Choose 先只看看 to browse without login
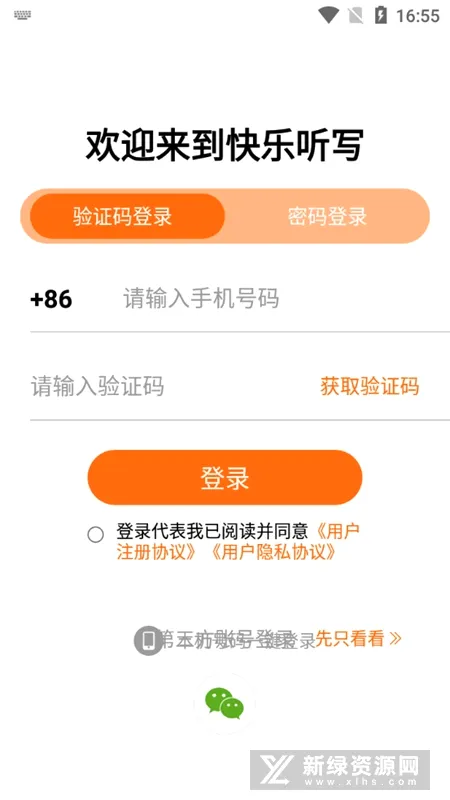Image resolution: width=450 pixels, height=800 pixels. click(358, 638)
